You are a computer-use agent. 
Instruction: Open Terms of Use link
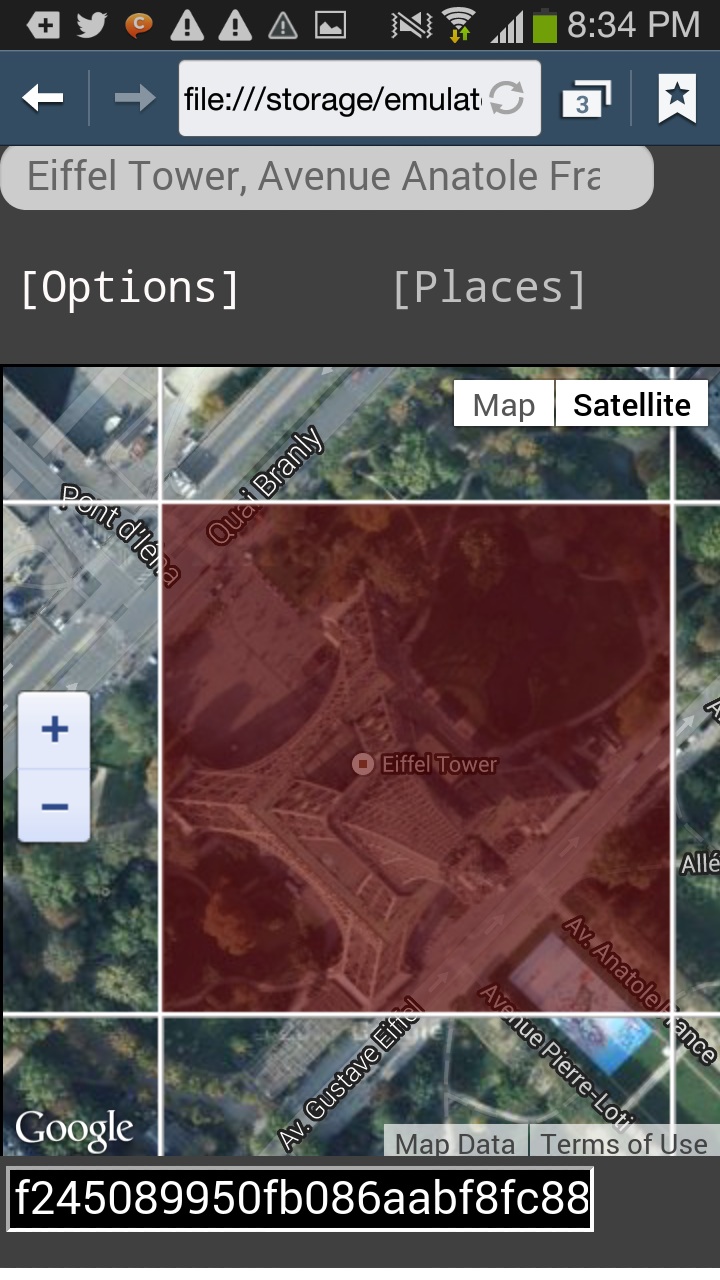click(624, 1143)
